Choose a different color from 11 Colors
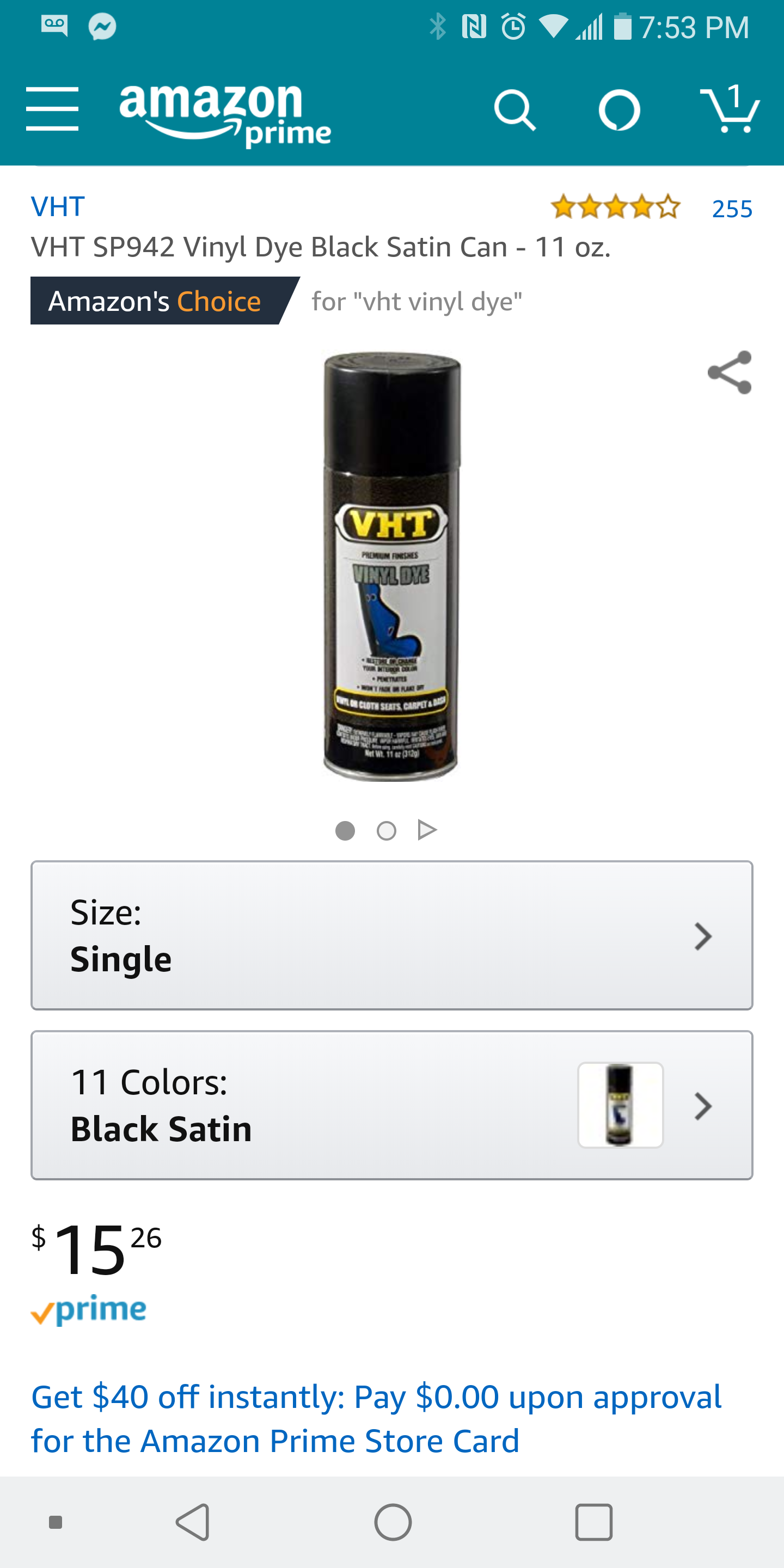This screenshot has width=784, height=1568. click(x=391, y=1105)
